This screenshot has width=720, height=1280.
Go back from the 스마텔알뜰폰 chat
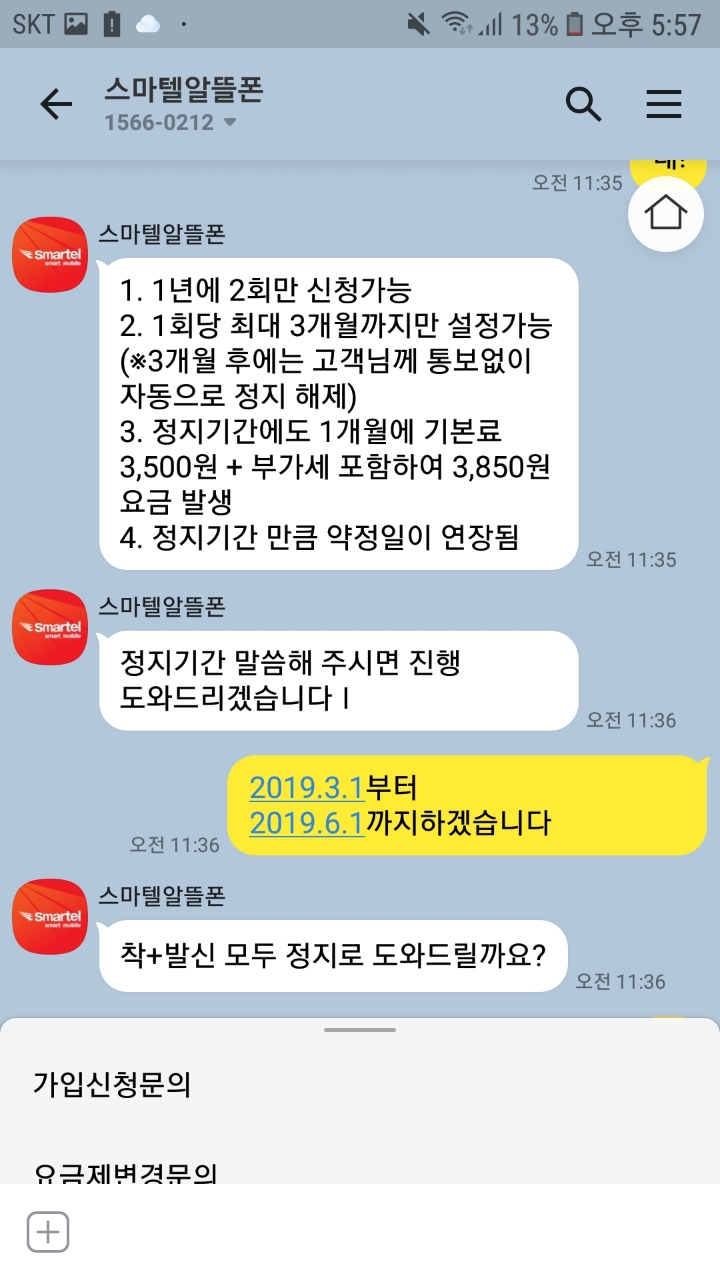[56, 105]
